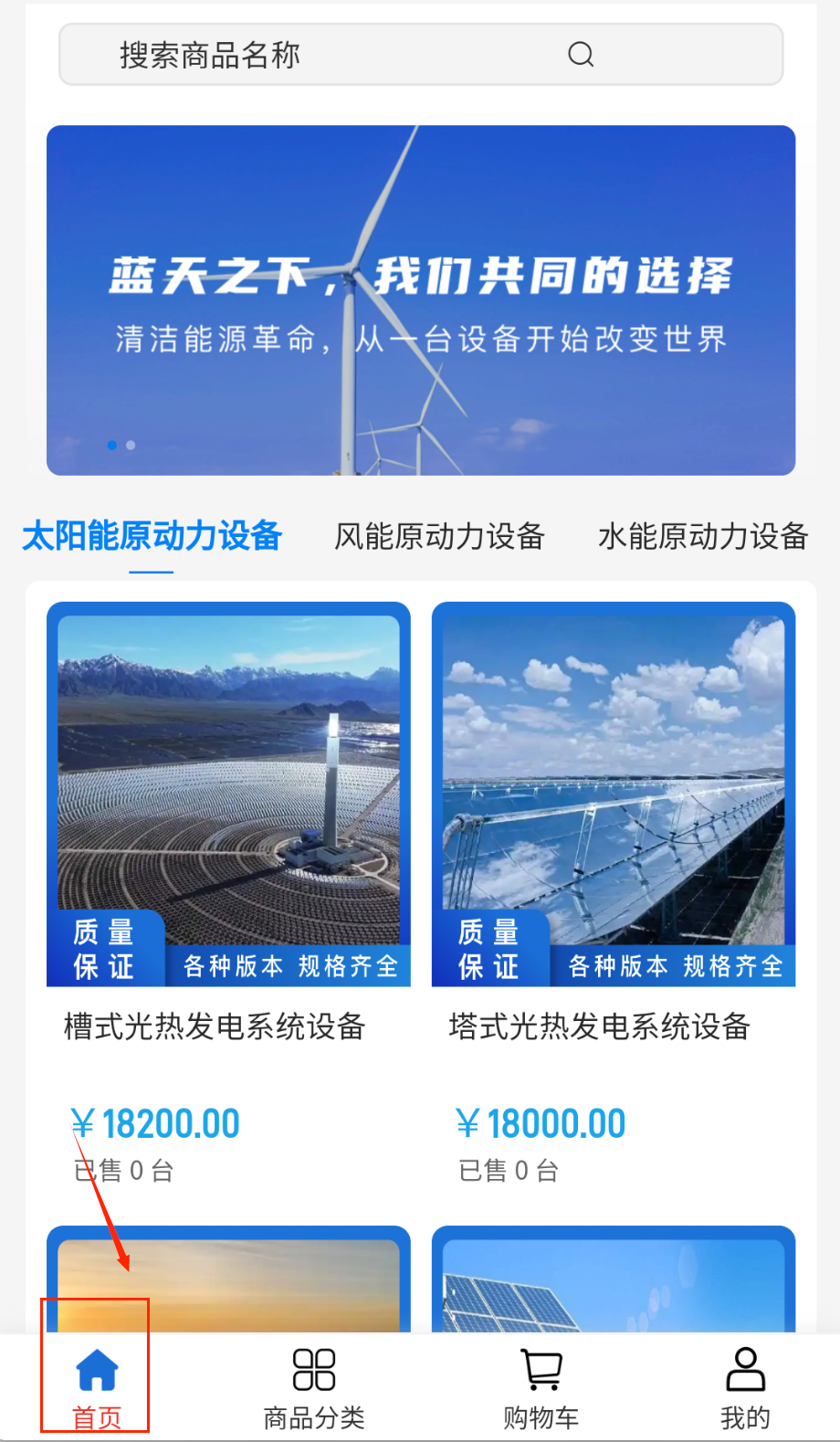Screen dimensions: 840x1442
Task: Tap the magnifier search icon
Action: (581, 55)
